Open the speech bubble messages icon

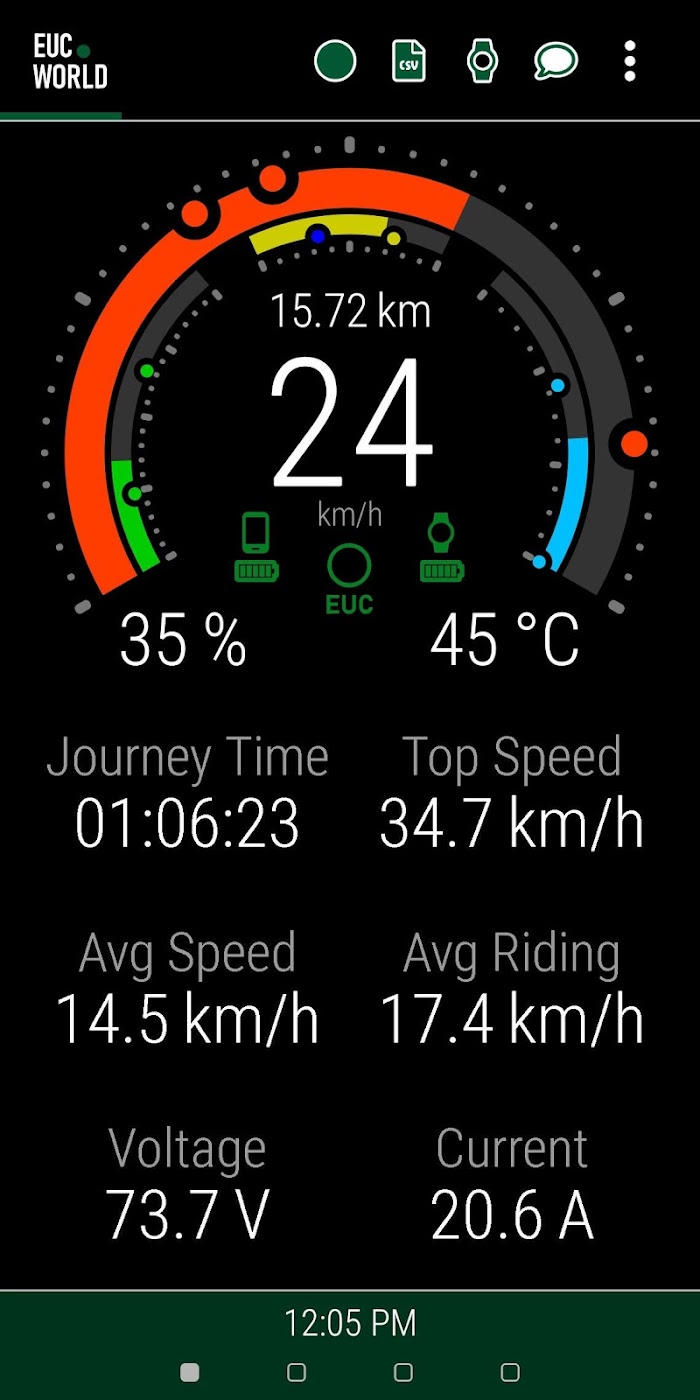[555, 61]
